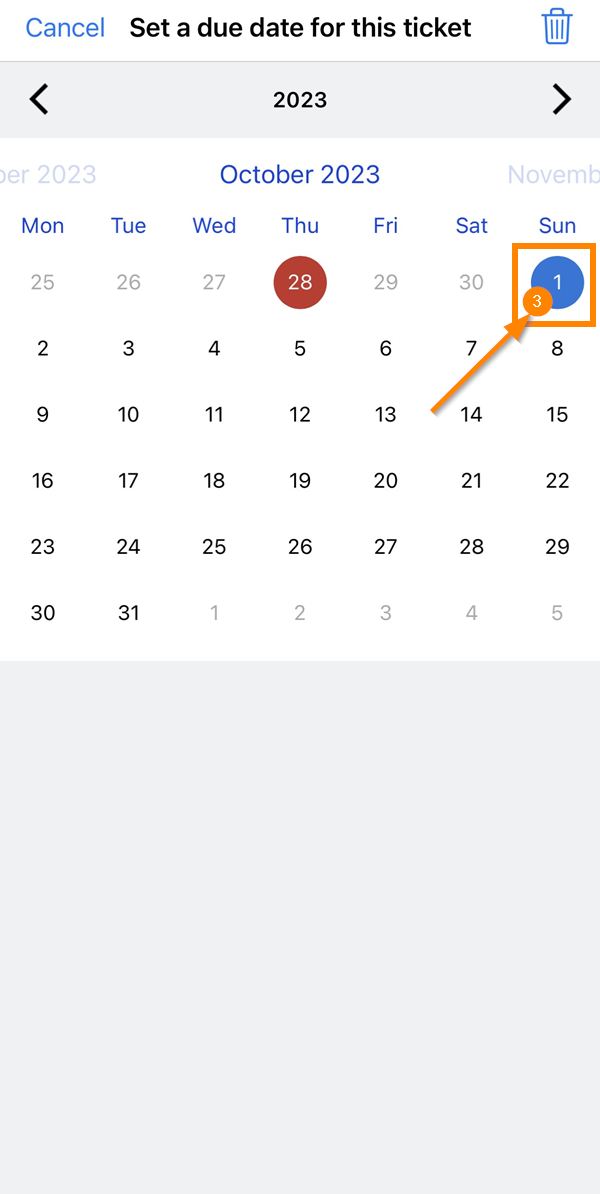Image resolution: width=600 pixels, height=1194 pixels.
Task: Select October 12 on the calendar
Action: (x=300, y=414)
